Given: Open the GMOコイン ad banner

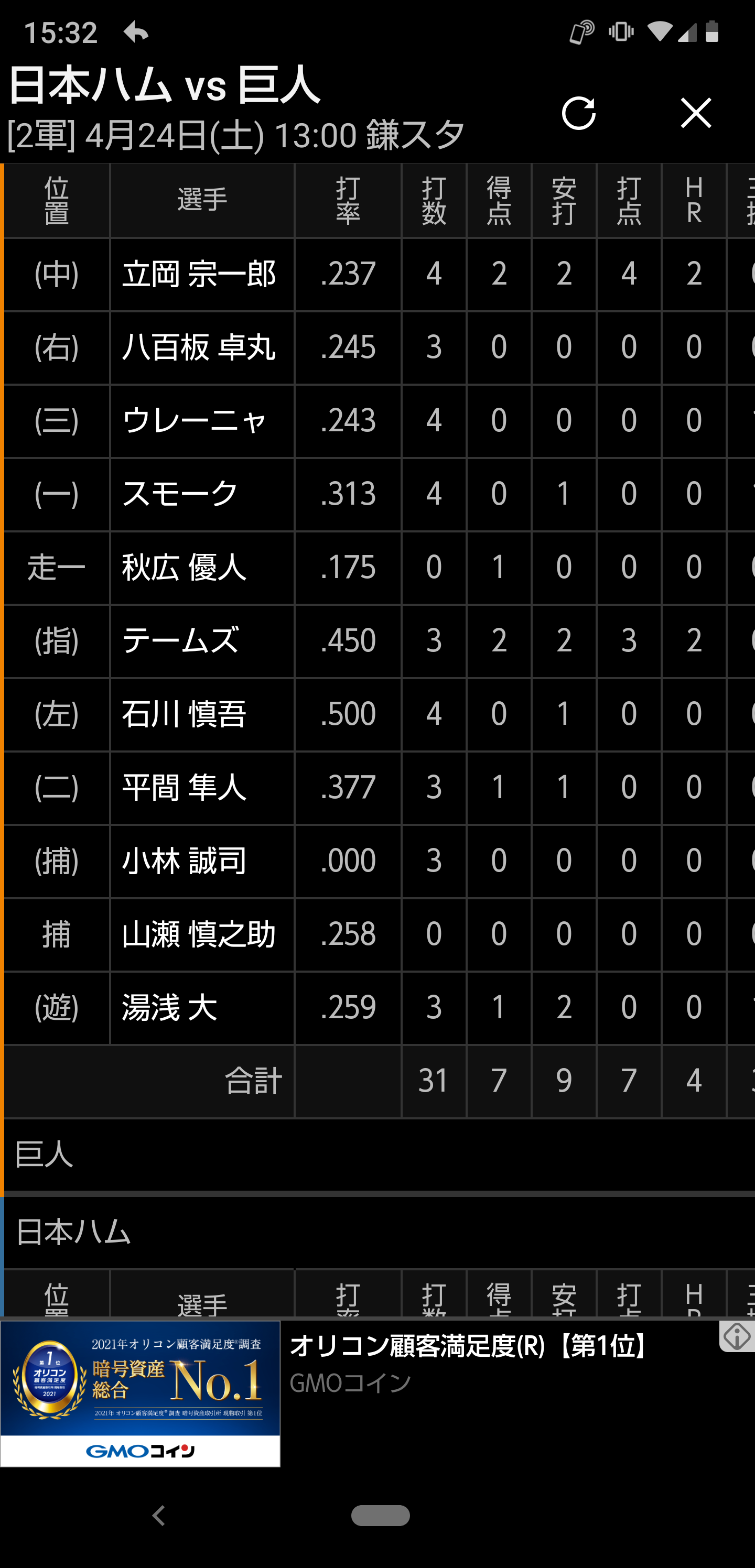Looking at the screenshot, I should pyautogui.click(x=377, y=1393).
